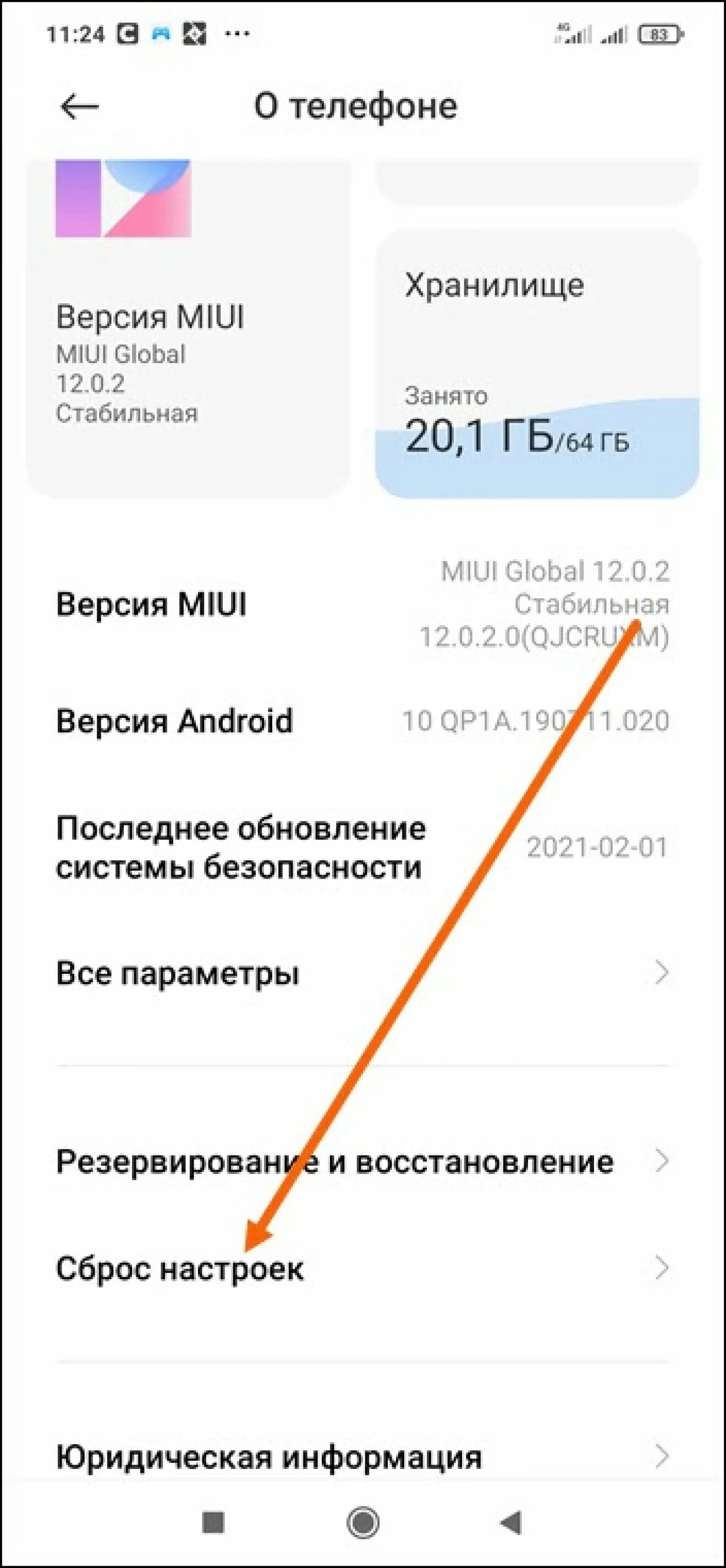This screenshot has width=726, height=1568.
Task: Tap the system home button
Action: pos(362,1522)
